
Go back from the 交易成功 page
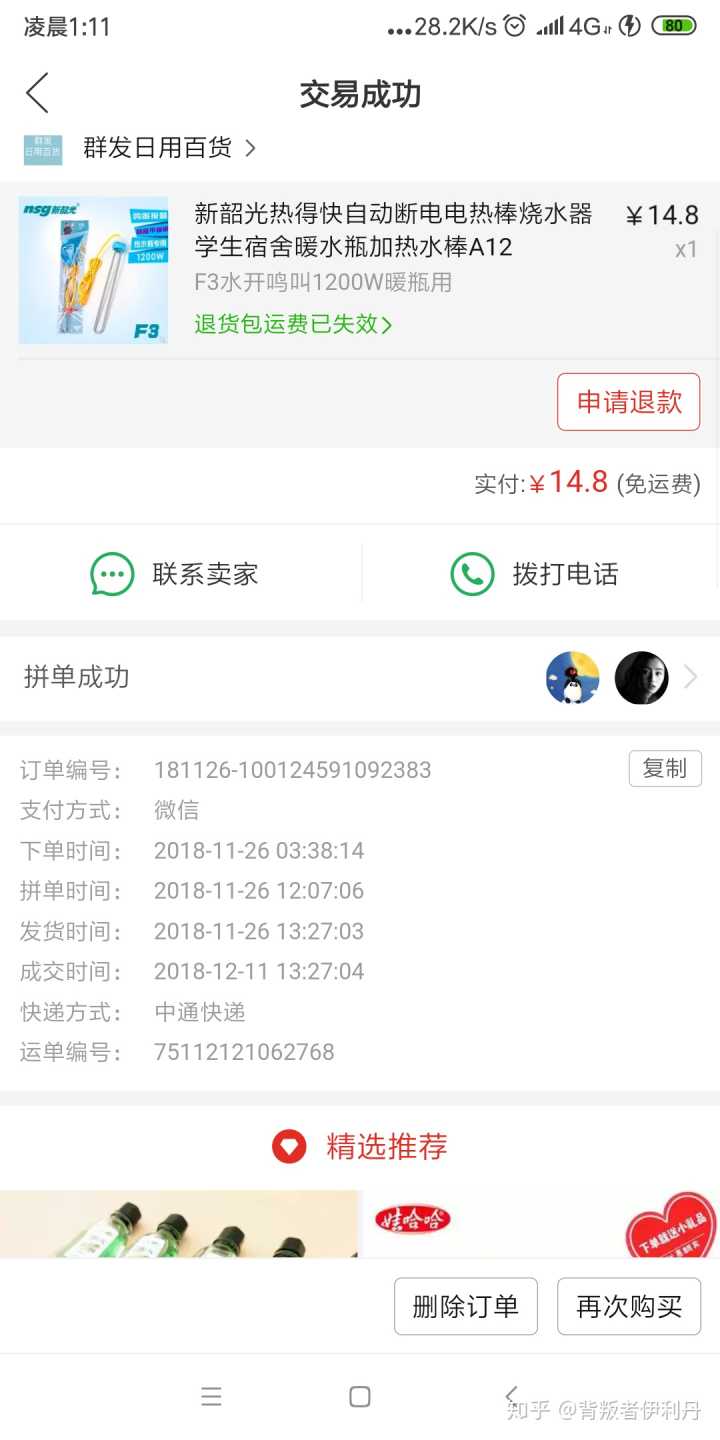[38, 94]
